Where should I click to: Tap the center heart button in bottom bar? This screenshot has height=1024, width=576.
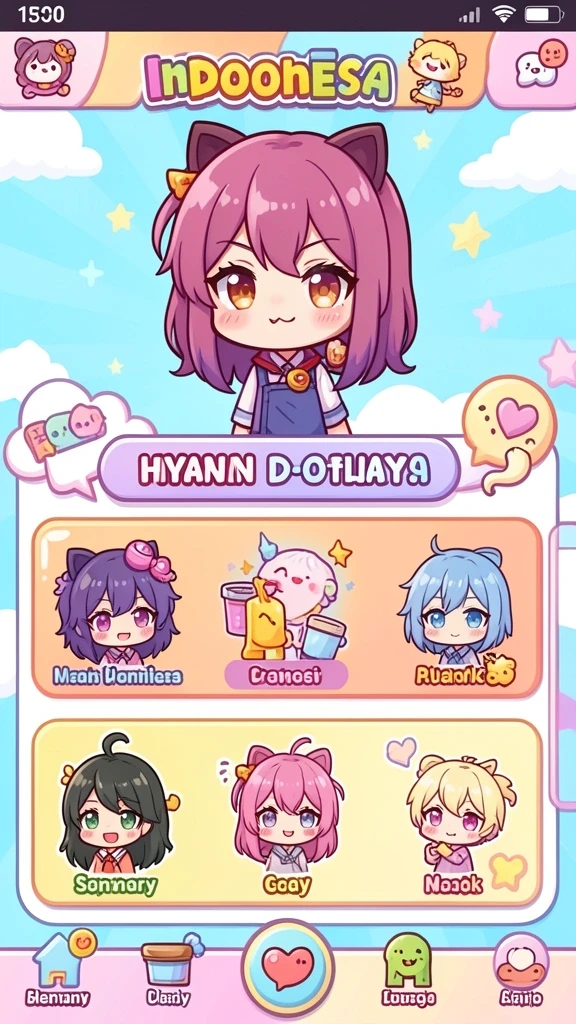pos(287,967)
